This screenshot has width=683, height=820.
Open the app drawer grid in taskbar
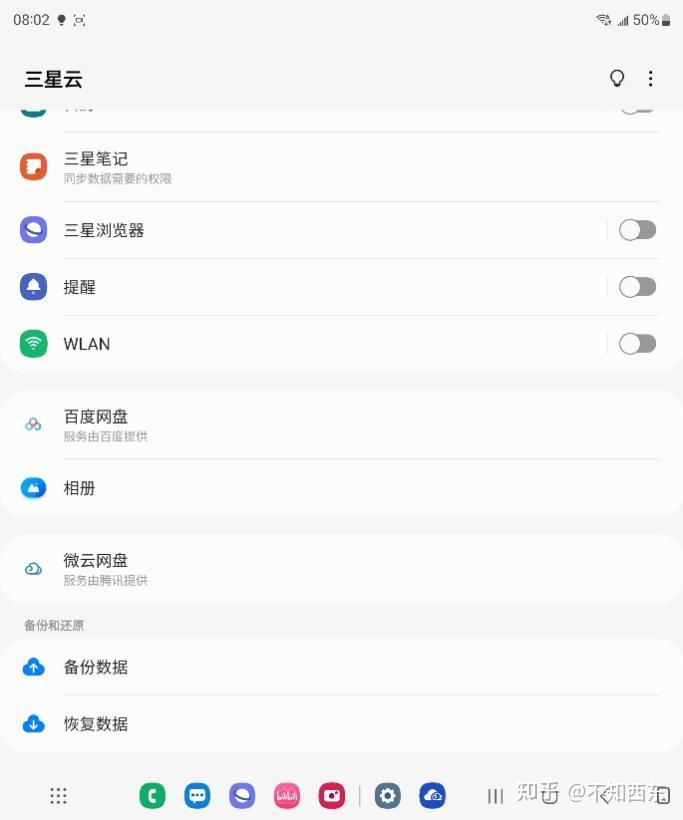58,796
